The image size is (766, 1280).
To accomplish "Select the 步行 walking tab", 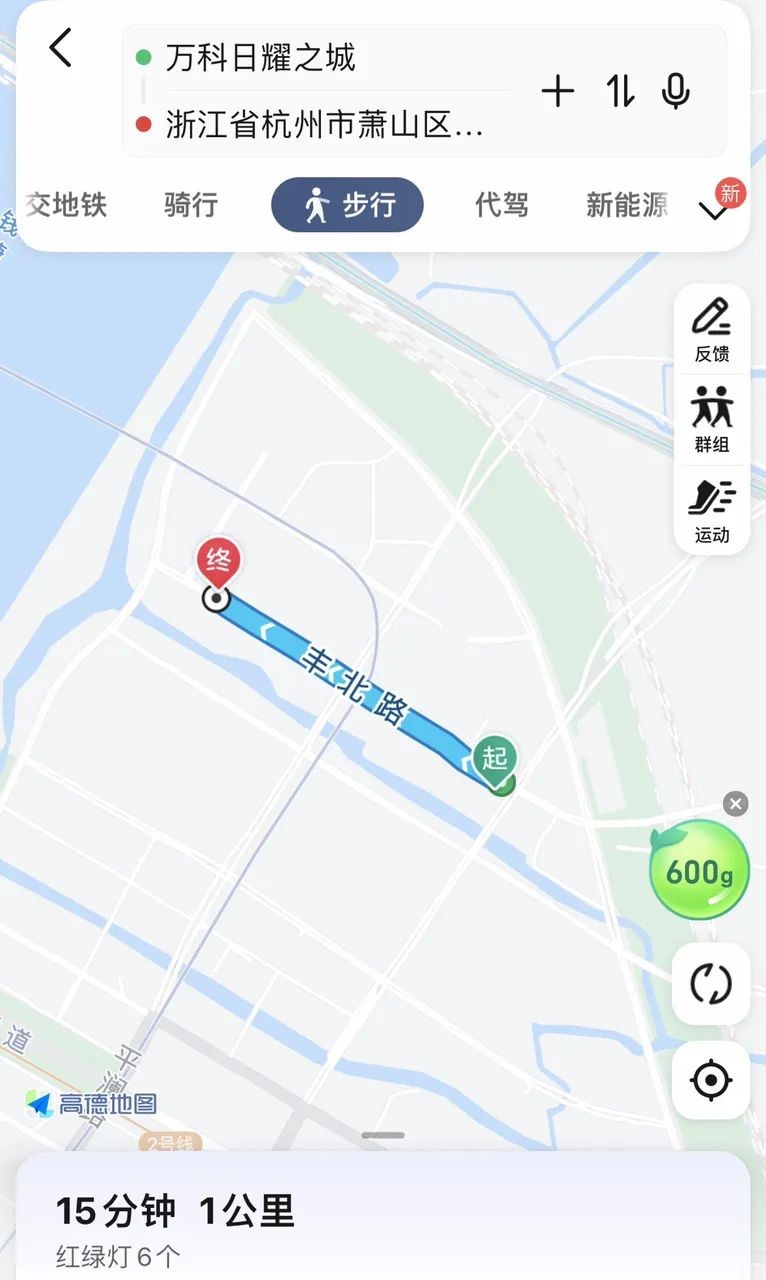I will coord(347,205).
